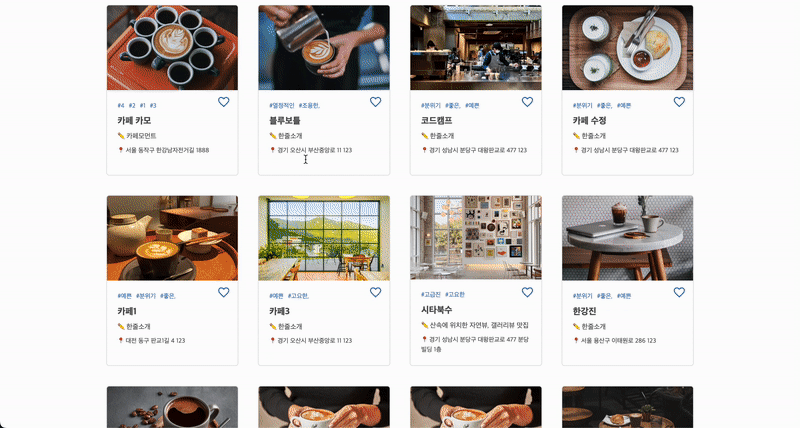This screenshot has width=800, height=428.
Task: Open the 블루보틀 cafe card
Action: point(324,50)
